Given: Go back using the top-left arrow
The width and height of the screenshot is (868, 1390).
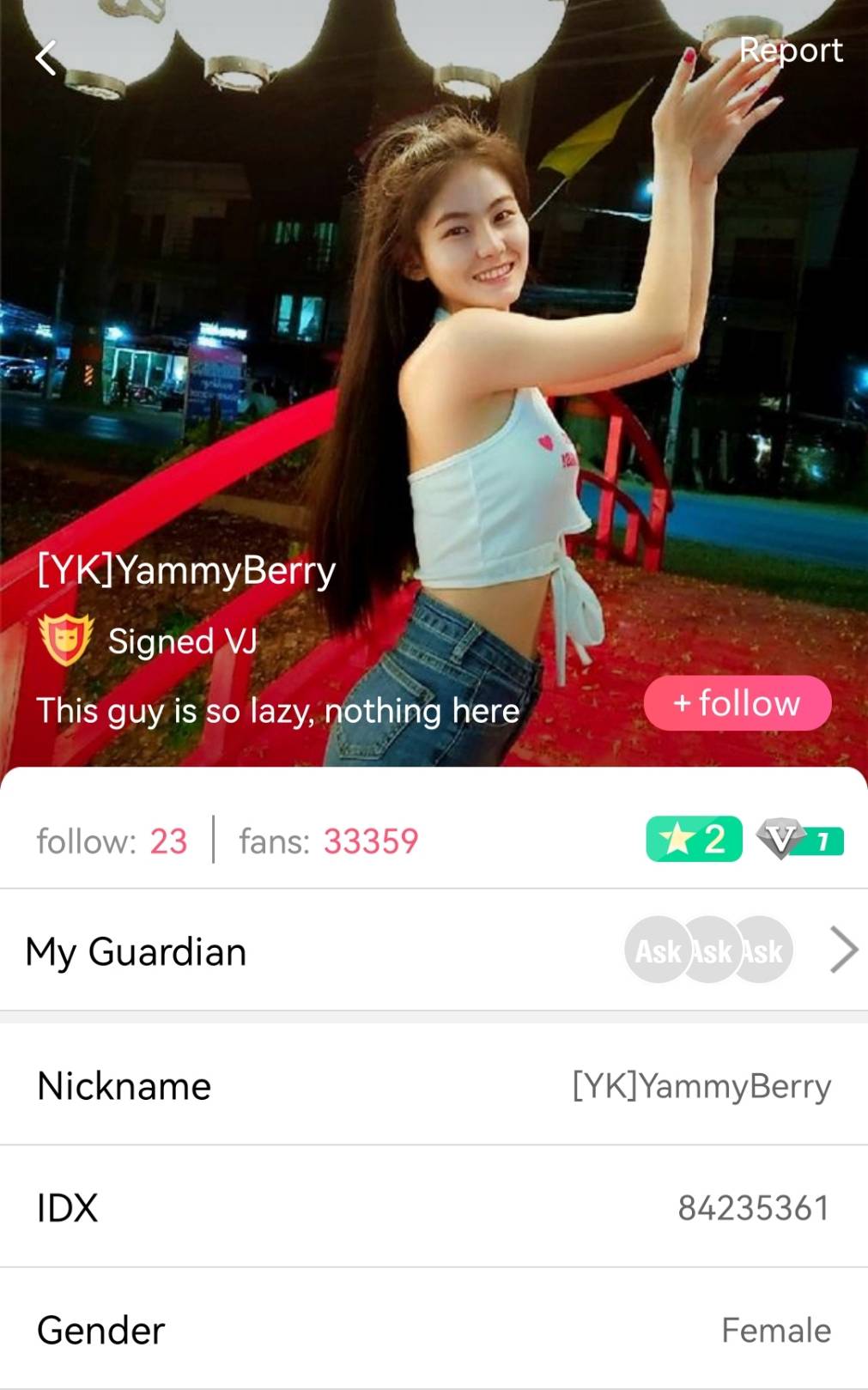Looking at the screenshot, I should (x=46, y=58).
